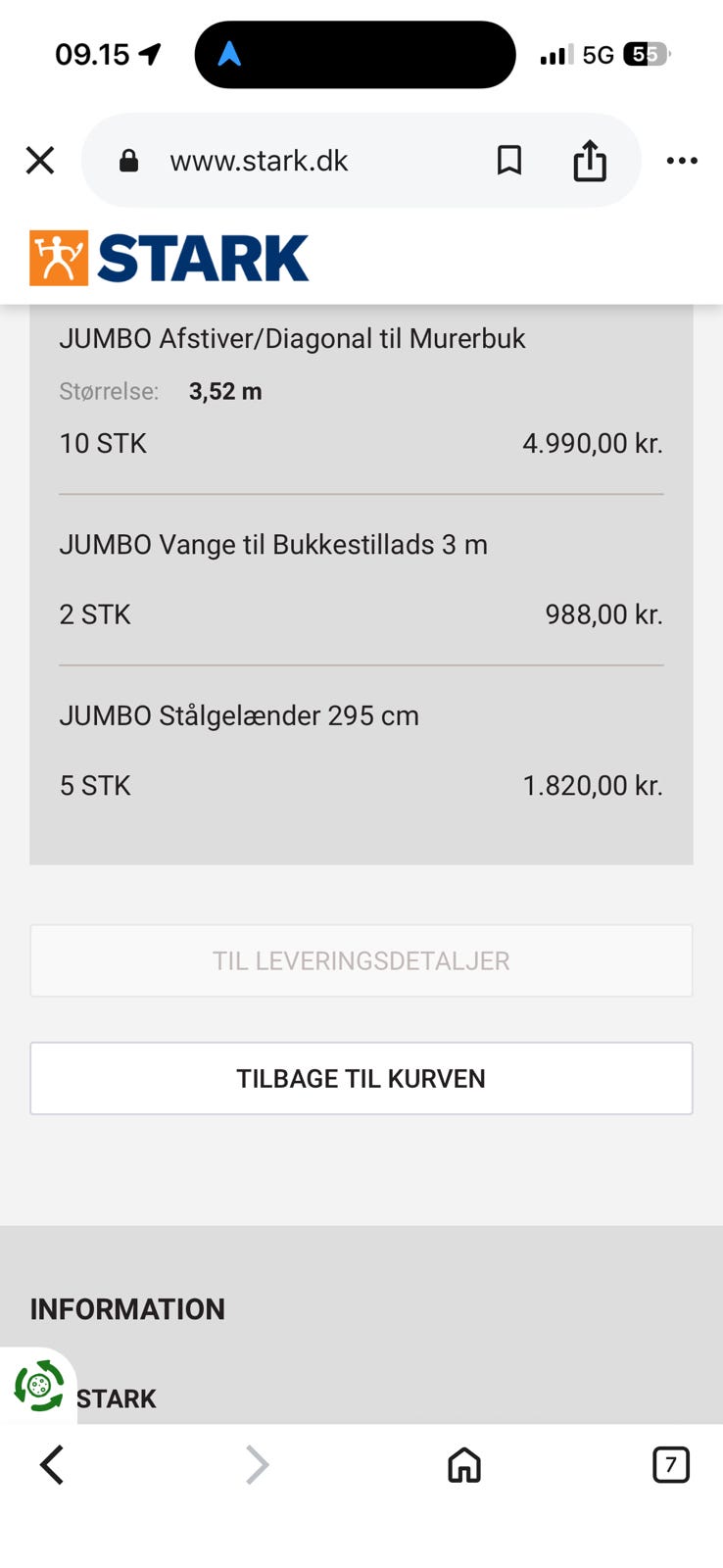Image resolution: width=723 pixels, height=1568 pixels.
Task: Continue with Til Leveringsdetaljer
Action: click(361, 960)
